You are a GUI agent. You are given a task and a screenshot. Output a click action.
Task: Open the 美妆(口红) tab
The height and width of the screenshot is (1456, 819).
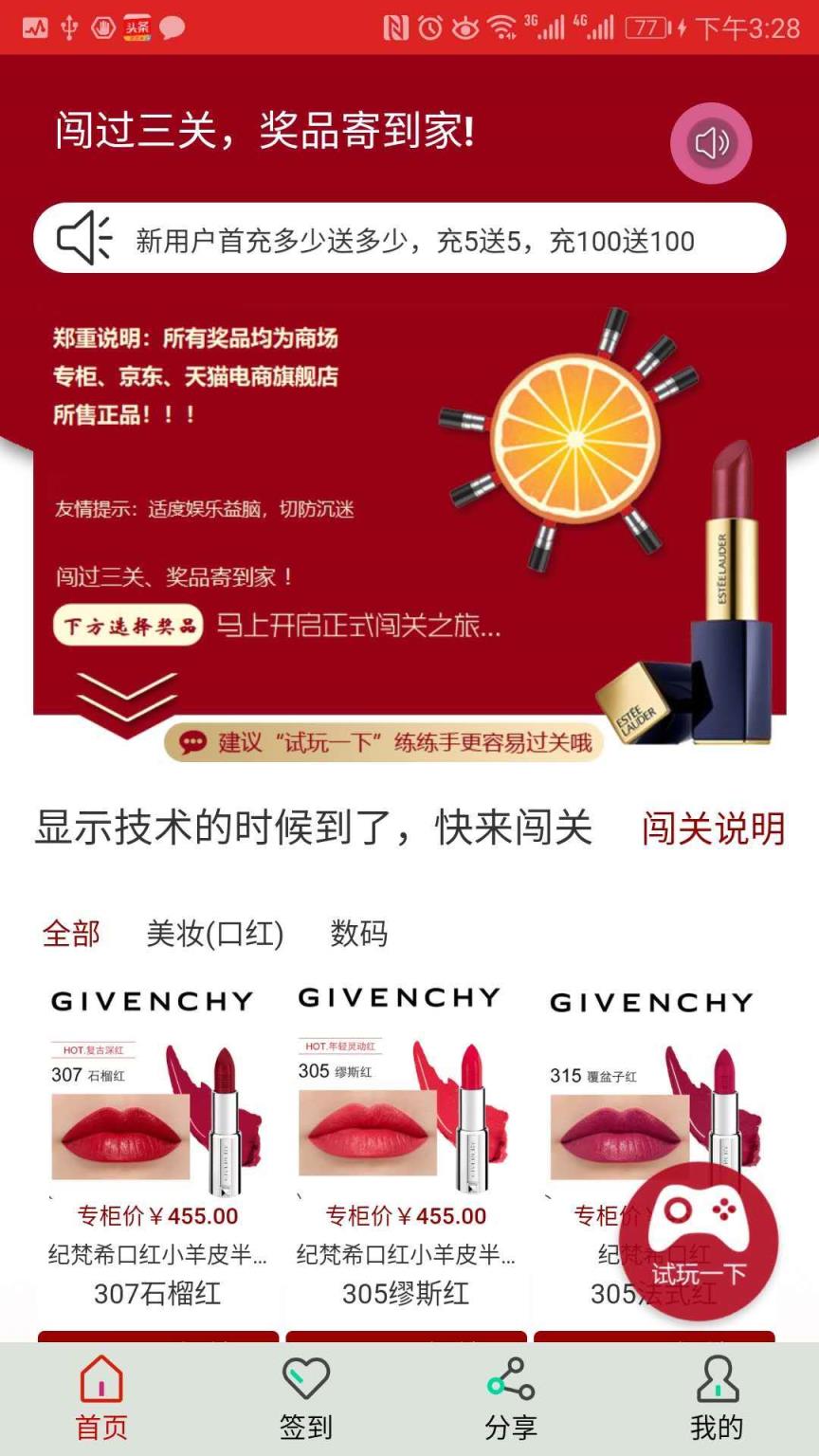click(212, 935)
